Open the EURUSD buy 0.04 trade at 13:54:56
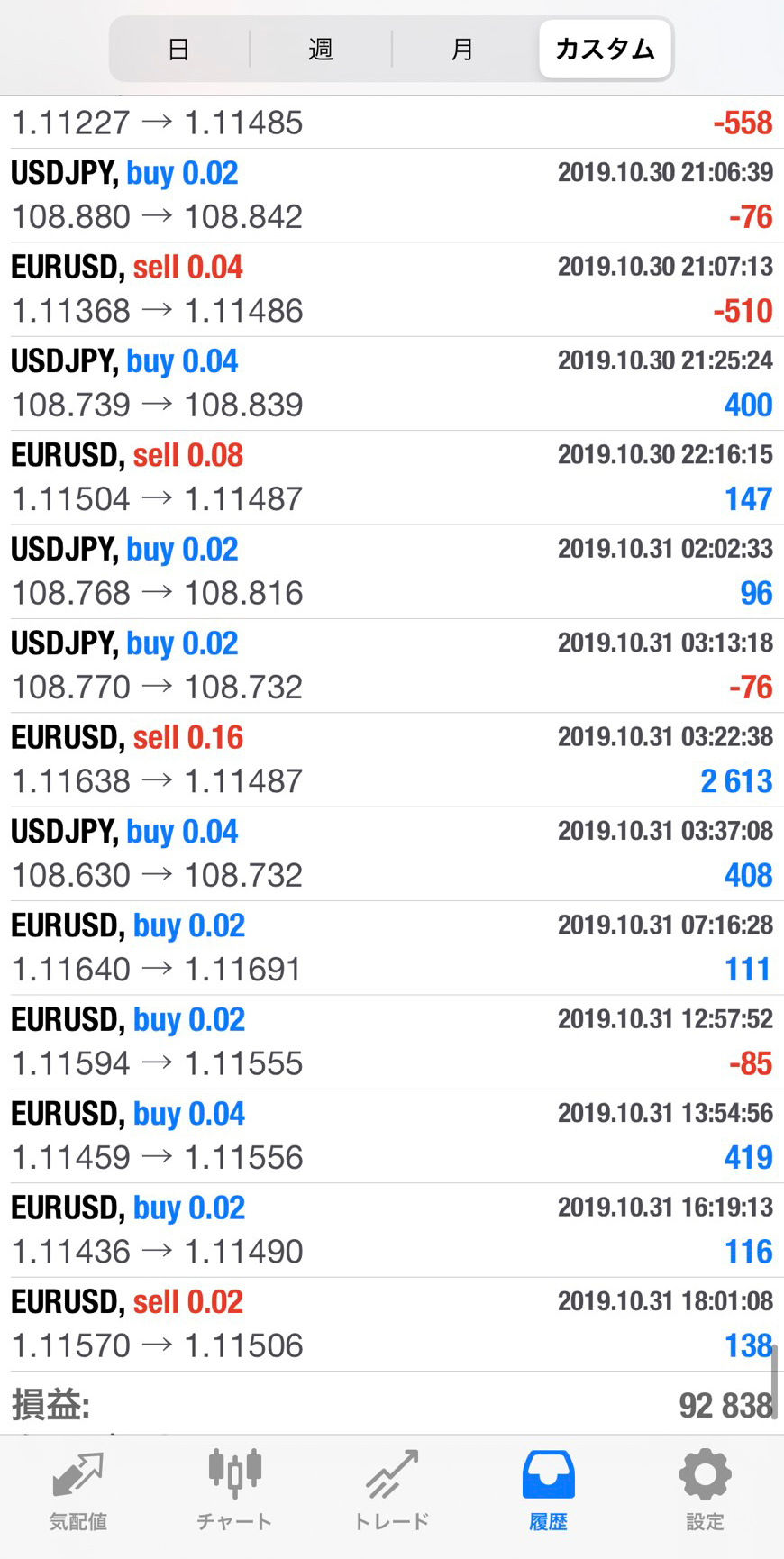The height and width of the screenshot is (1559, 784). pyautogui.click(x=391, y=1135)
